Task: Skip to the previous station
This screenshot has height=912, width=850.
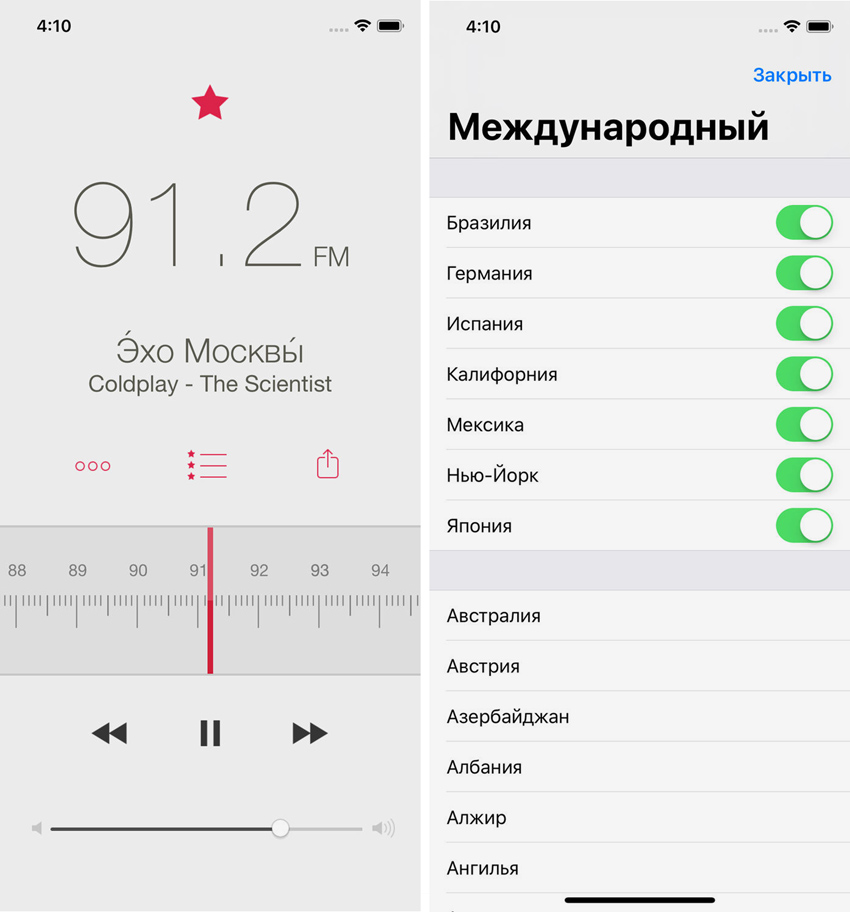Action: 110,733
